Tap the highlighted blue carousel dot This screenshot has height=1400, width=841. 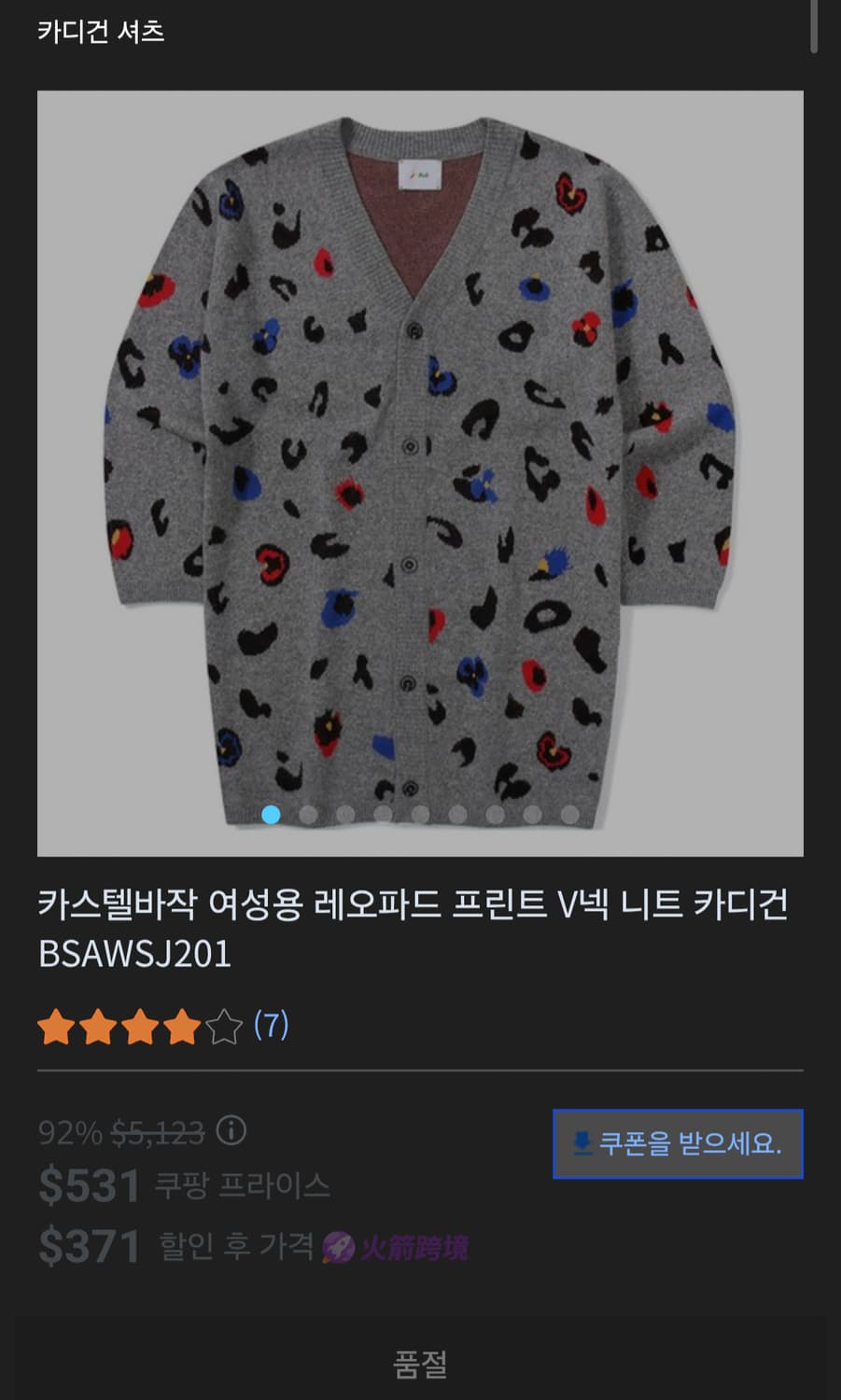tap(271, 815)
